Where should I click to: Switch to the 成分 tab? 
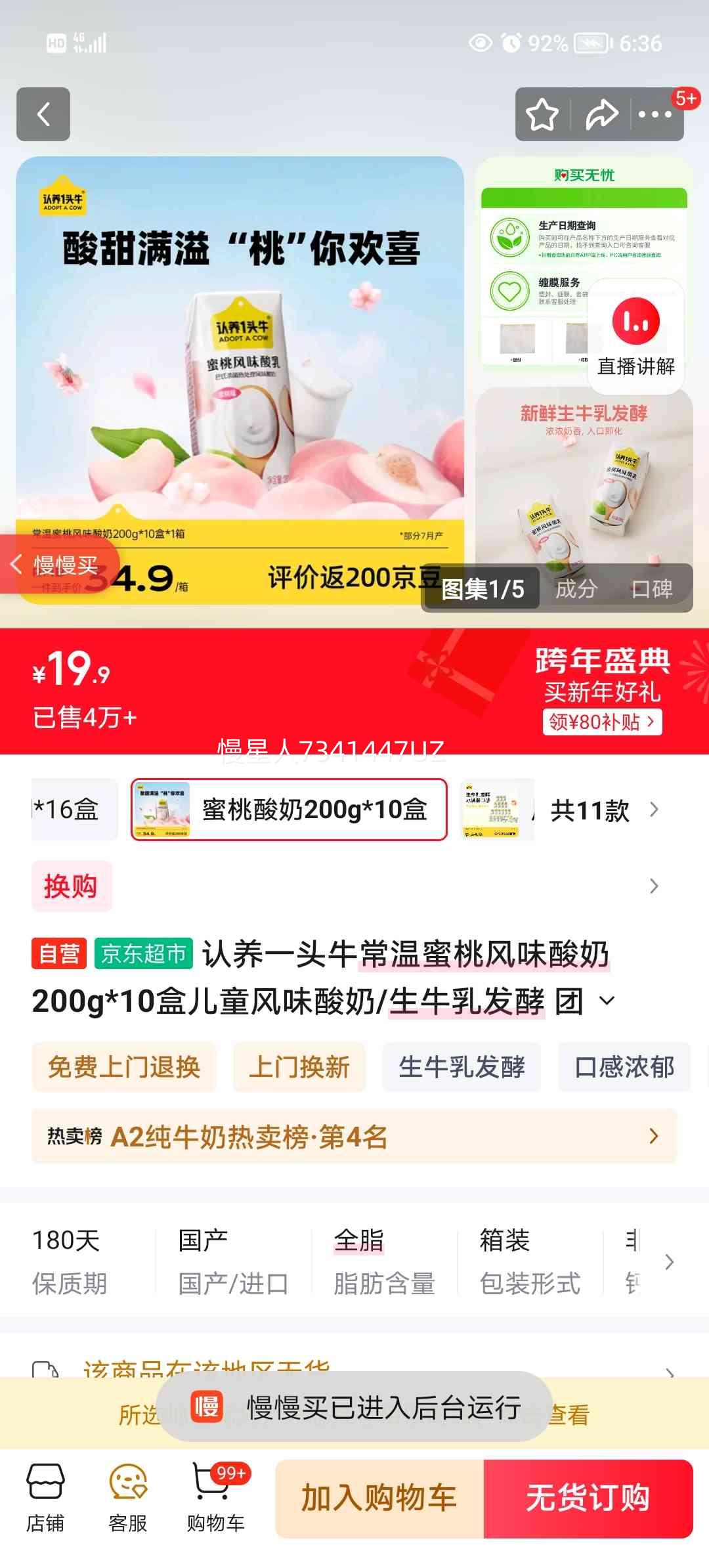coord(576,590)
